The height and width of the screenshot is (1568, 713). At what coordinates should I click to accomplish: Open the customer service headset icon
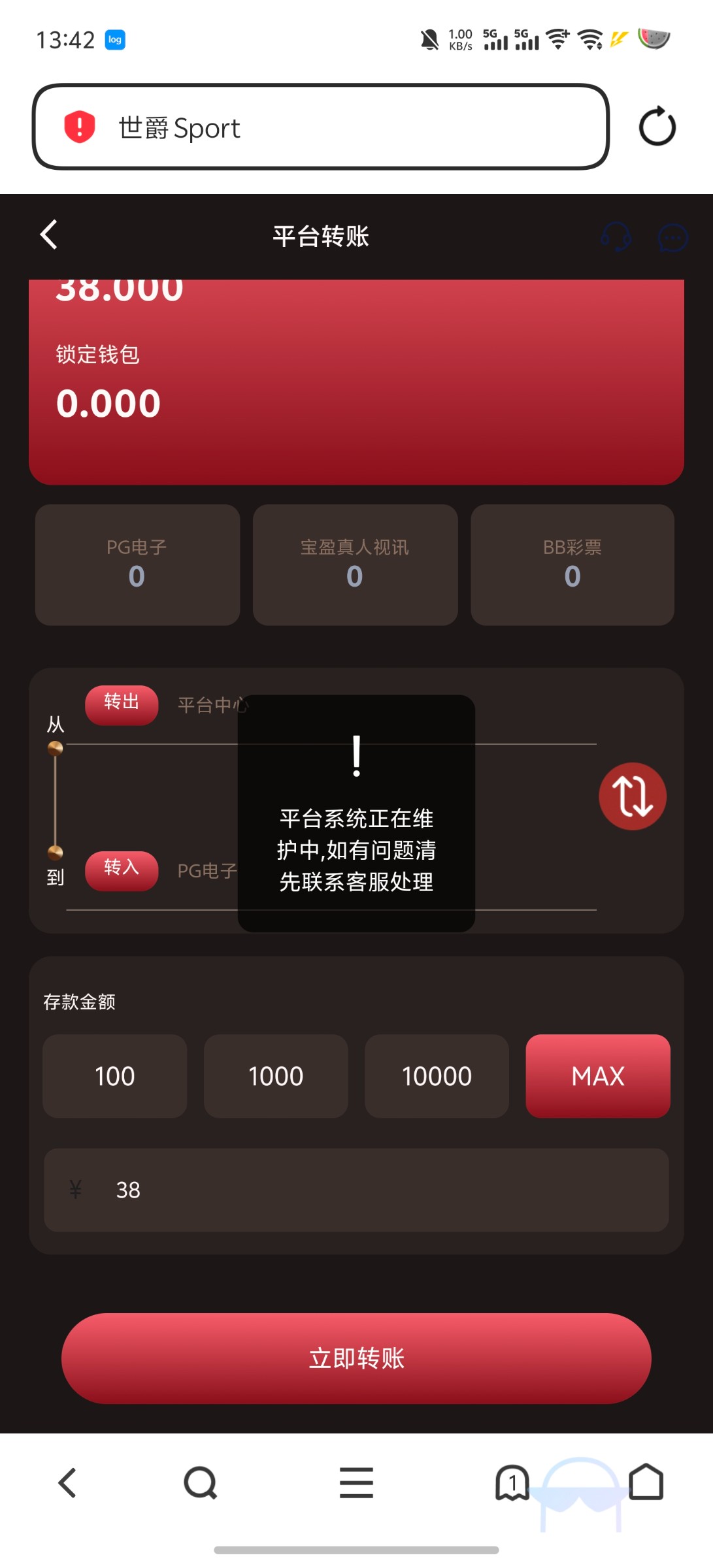click(x=616, y=237)
